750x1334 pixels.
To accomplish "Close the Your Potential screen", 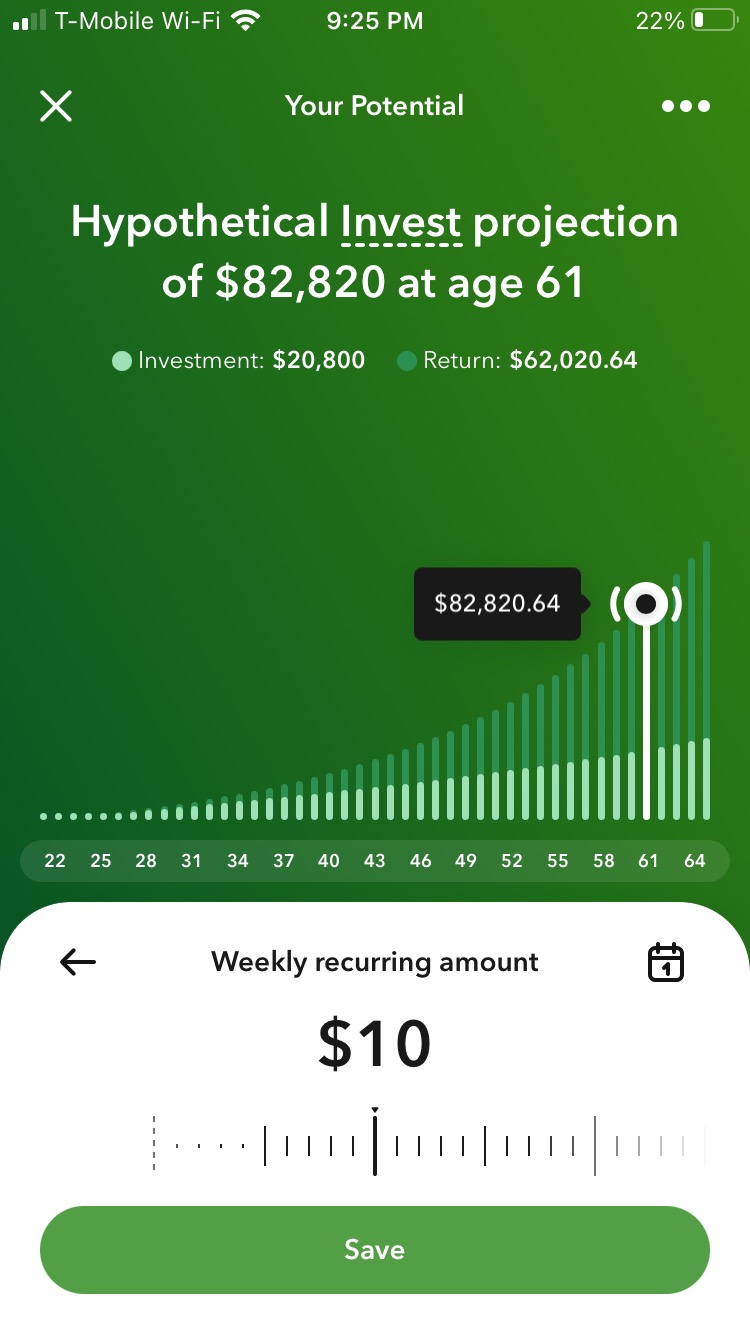I will pyautogui.click(x=55, y=106).
